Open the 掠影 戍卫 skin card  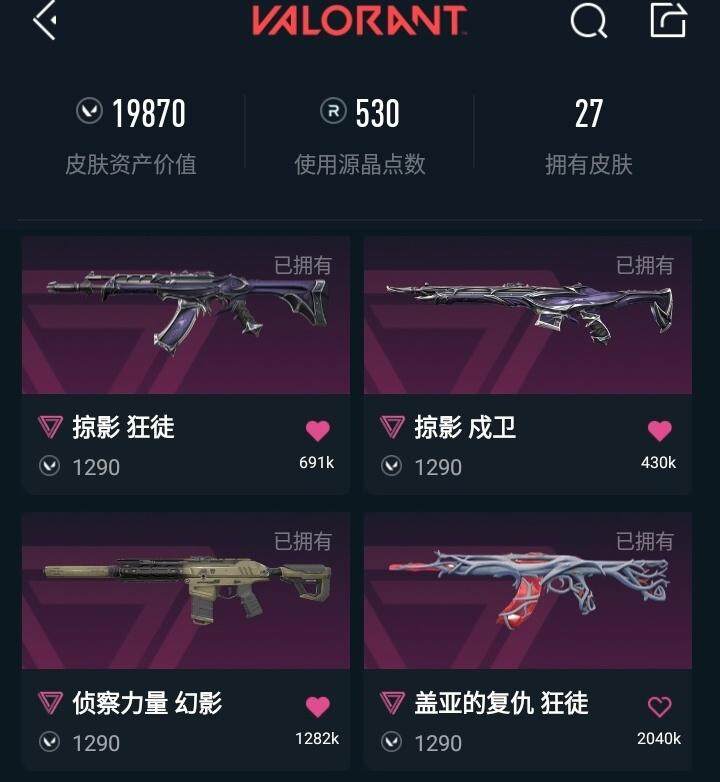tap(527, 315)
